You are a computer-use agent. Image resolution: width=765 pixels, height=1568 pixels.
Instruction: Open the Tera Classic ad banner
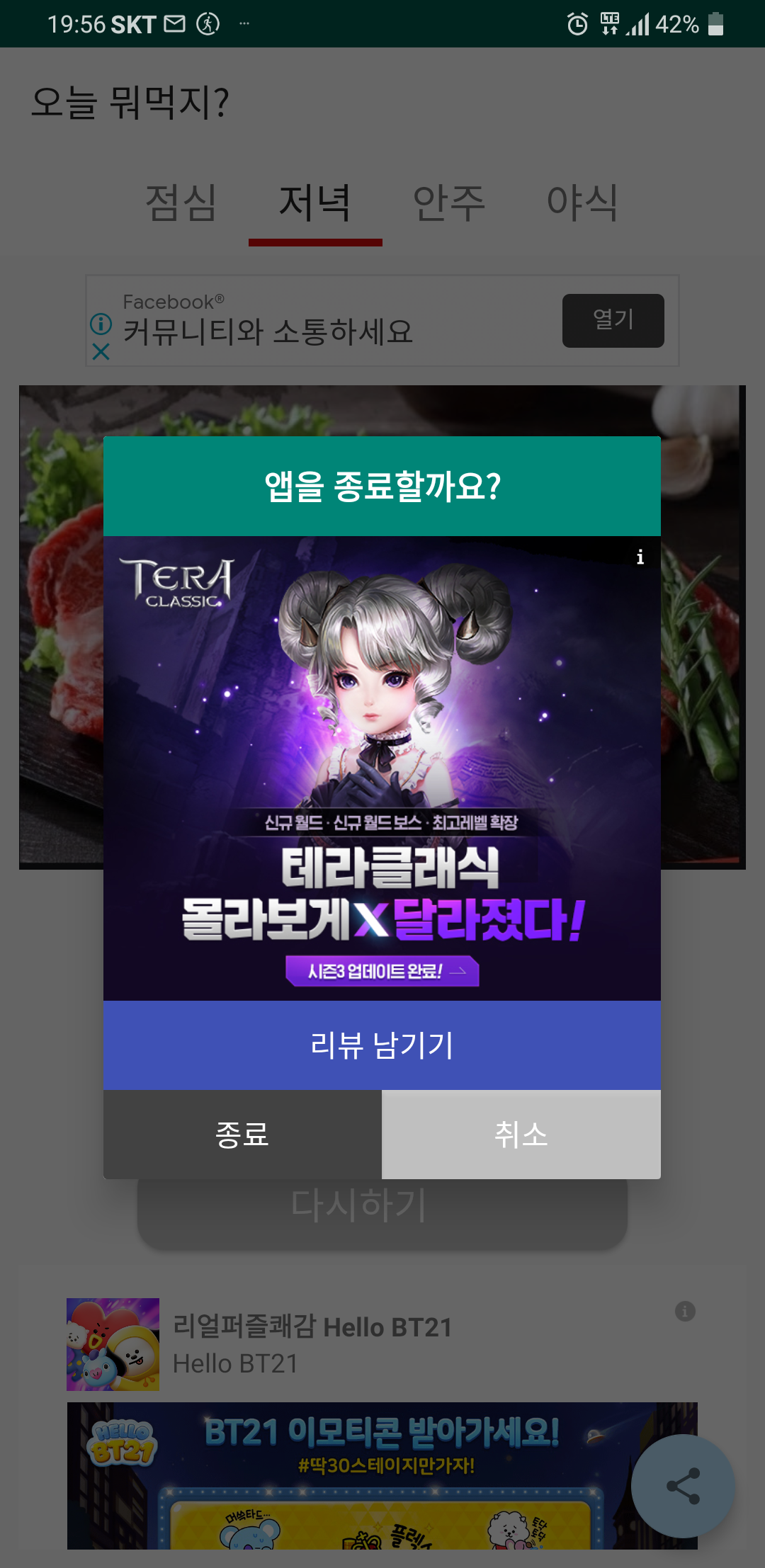382,768
